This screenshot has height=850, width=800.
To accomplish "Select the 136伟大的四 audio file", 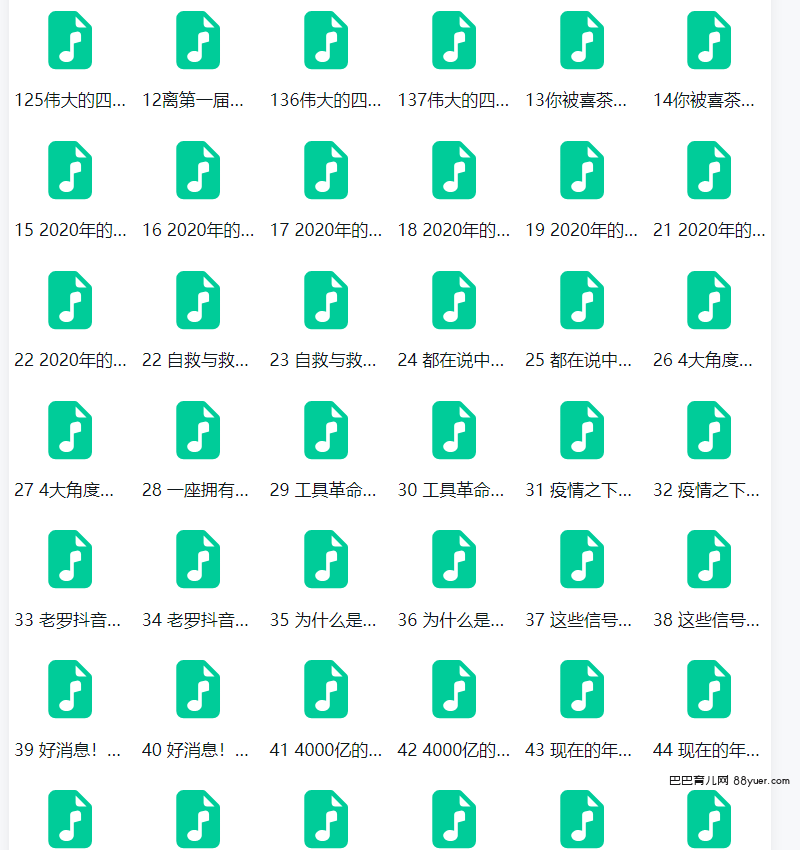I will (326, 40).
